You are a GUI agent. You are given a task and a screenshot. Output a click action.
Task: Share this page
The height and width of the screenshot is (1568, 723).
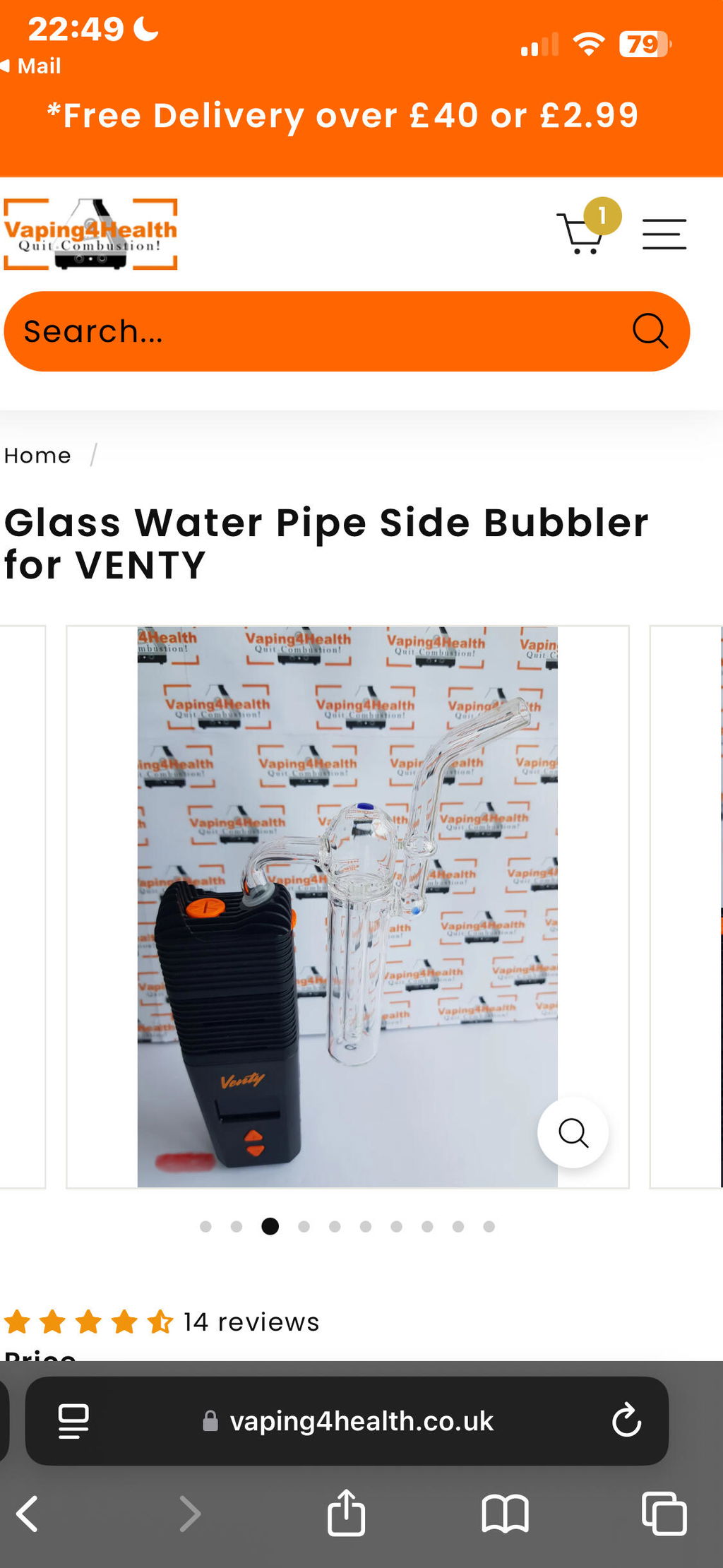coord(346,1512)
